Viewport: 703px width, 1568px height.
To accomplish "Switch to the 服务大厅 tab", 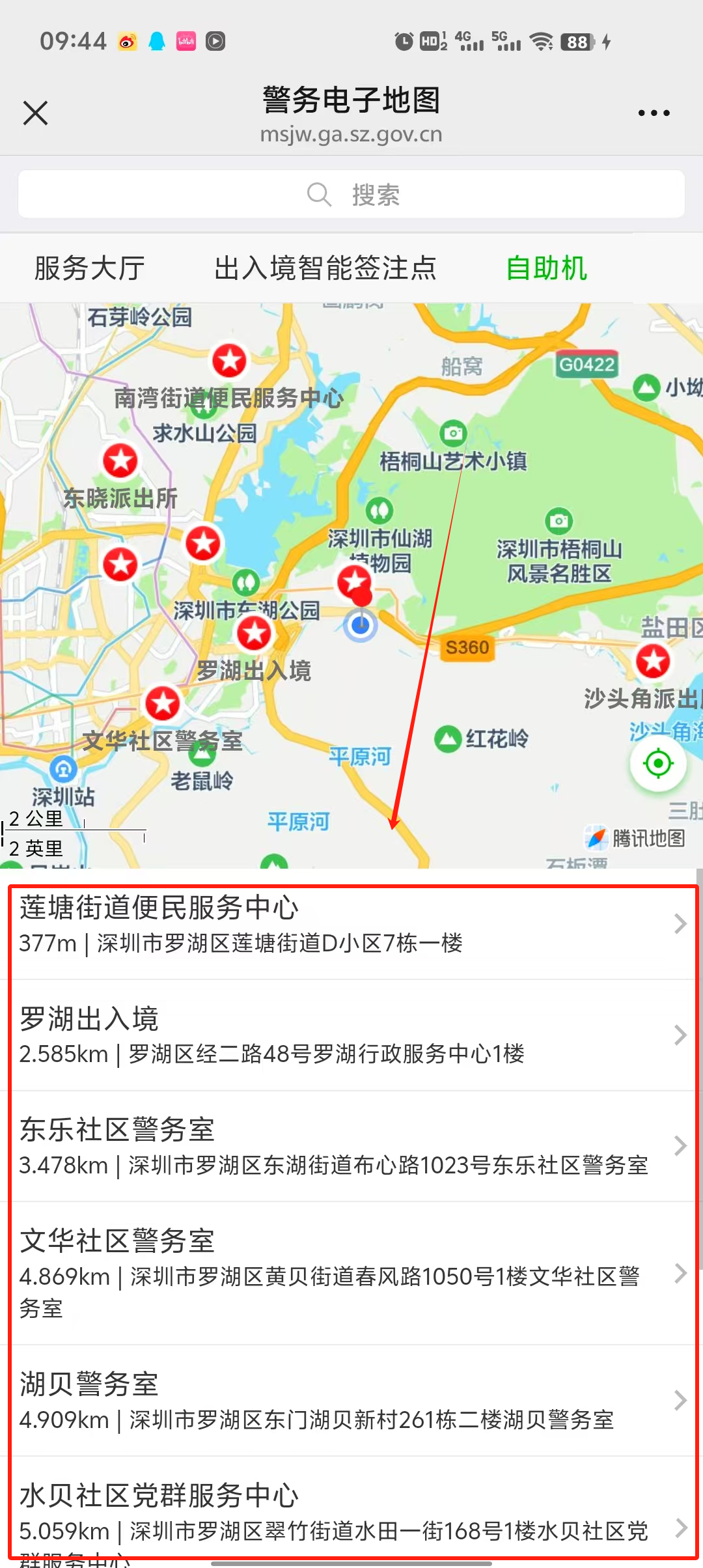I will coord(90,268).
